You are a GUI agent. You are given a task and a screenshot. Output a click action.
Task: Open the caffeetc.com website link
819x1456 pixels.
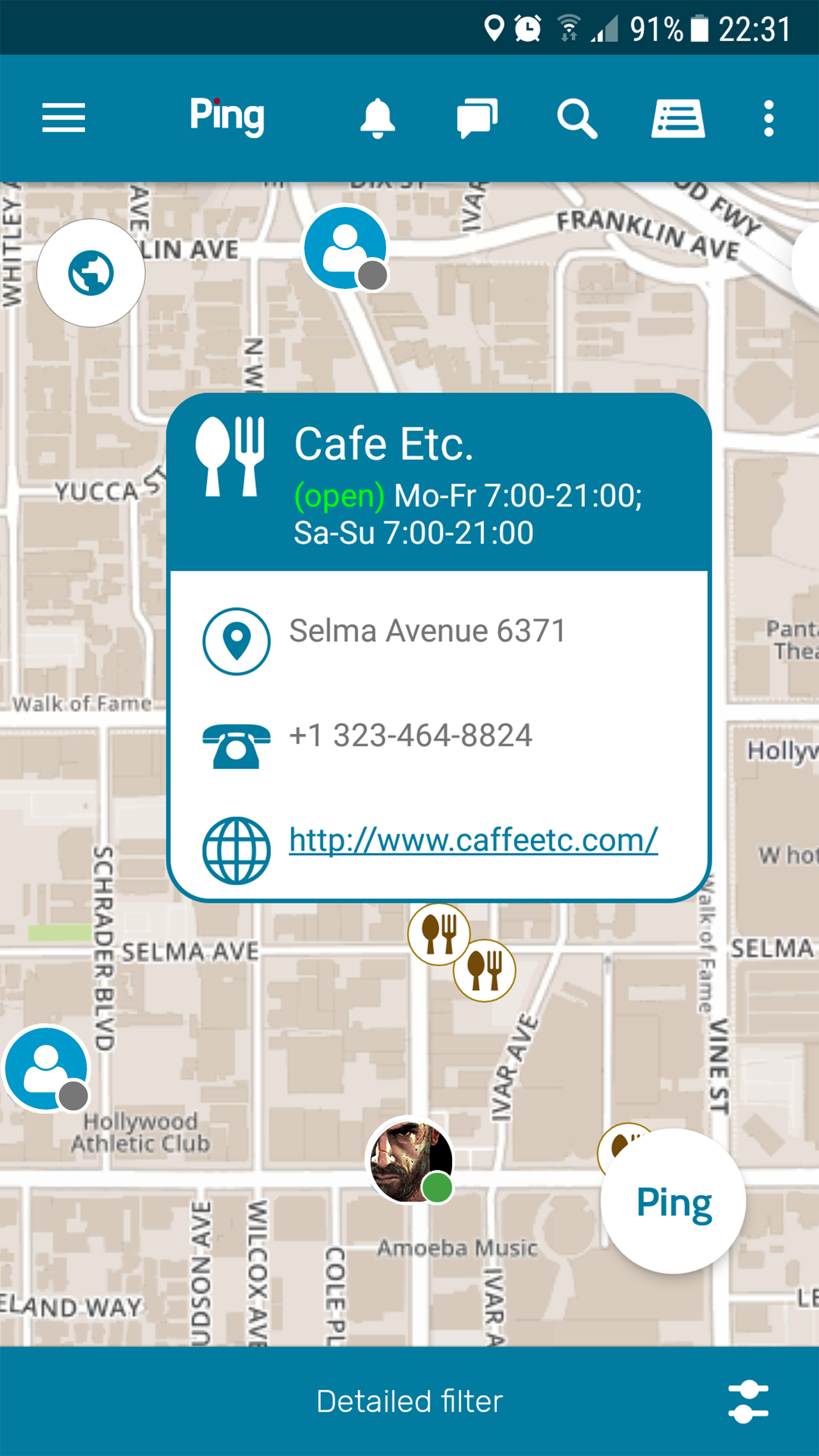(473, 840)
